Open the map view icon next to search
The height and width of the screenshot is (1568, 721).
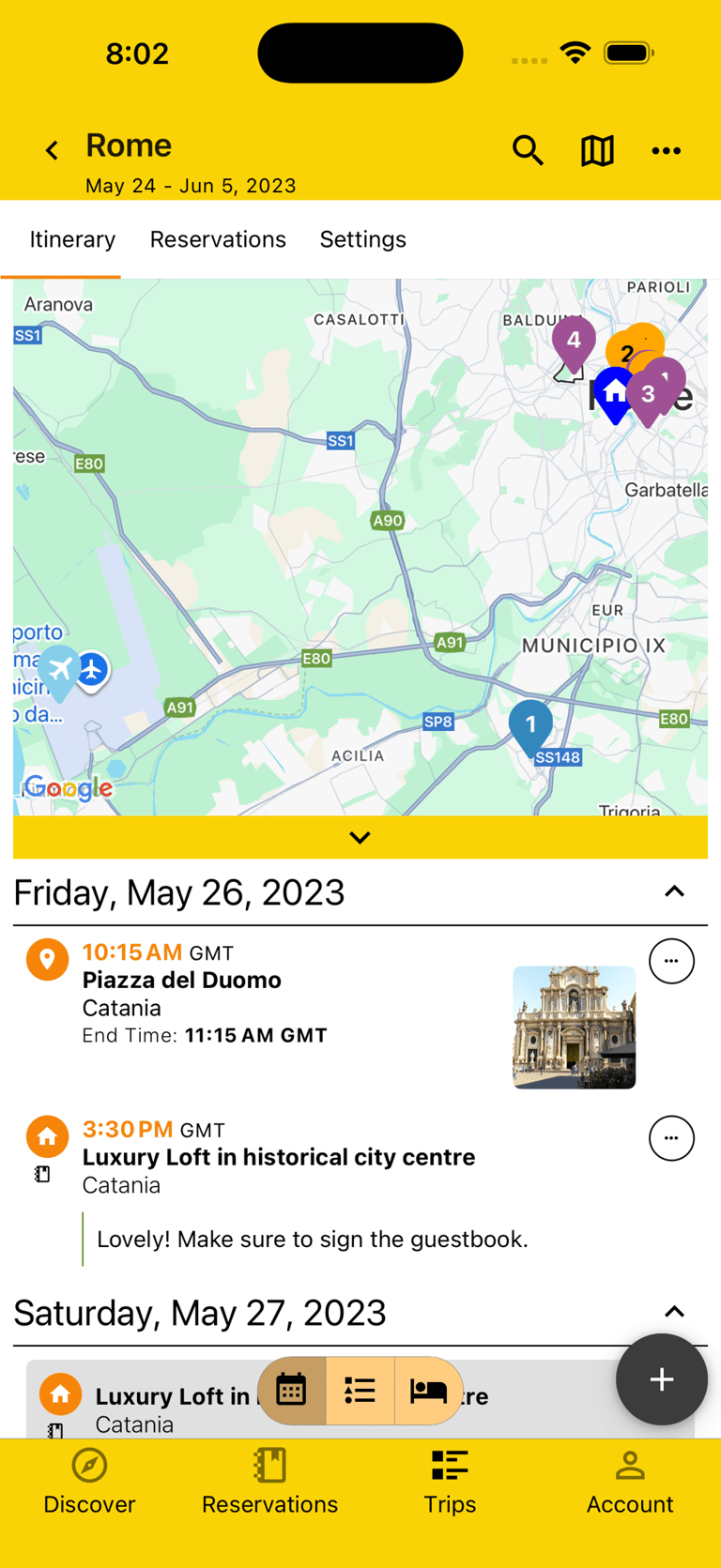coord(597,150)
